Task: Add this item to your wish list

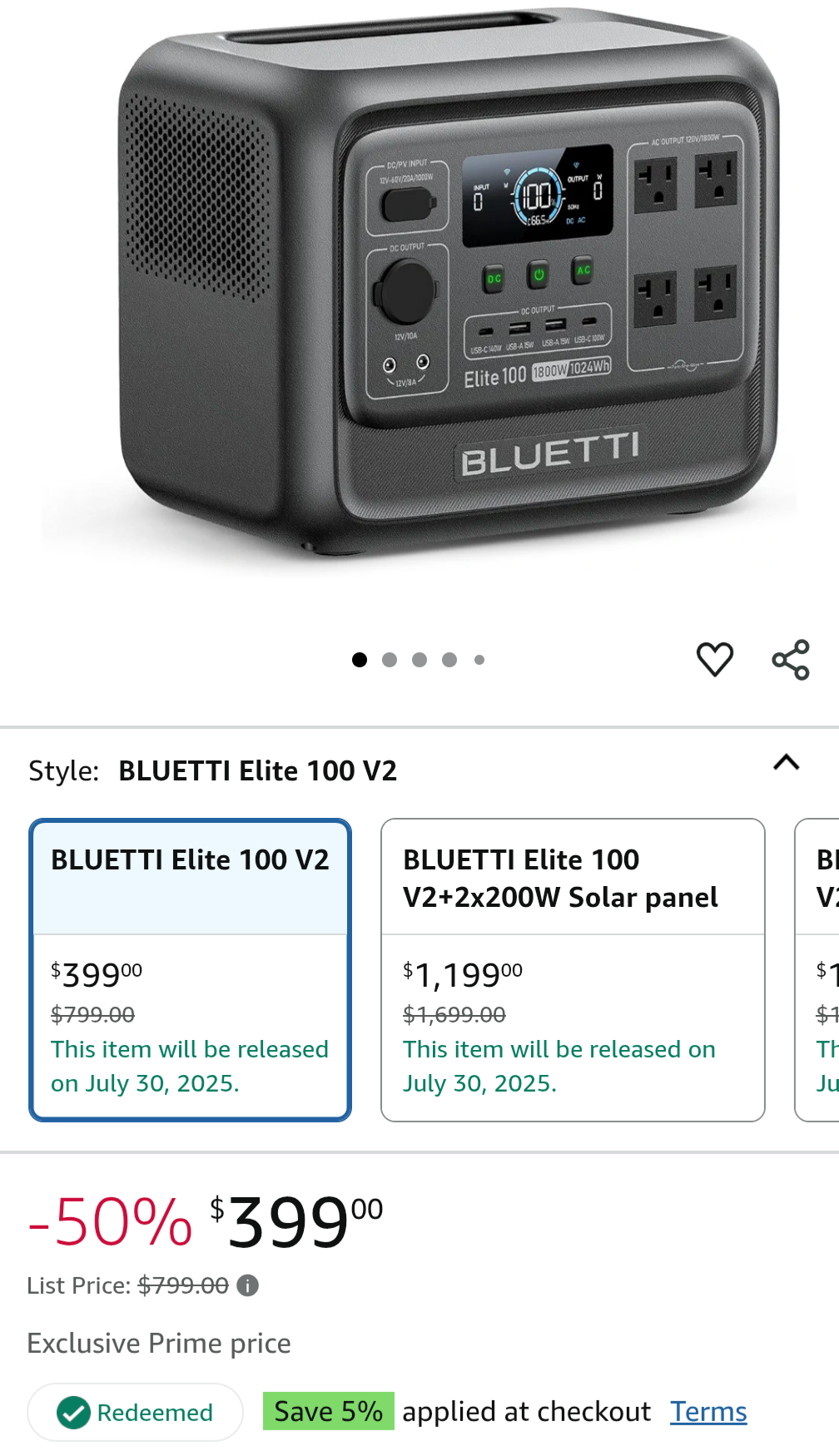Action: tap(714, 660)
